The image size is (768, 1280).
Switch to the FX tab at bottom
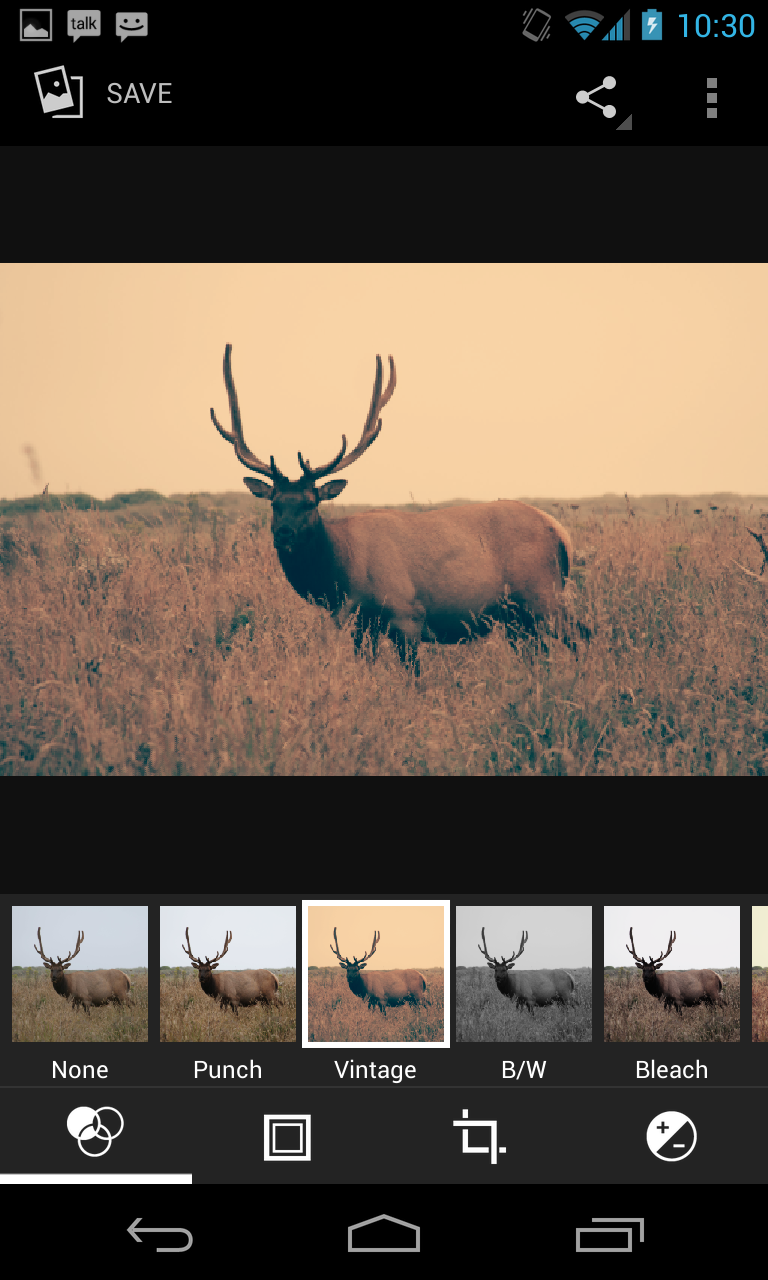[96, 1133]
